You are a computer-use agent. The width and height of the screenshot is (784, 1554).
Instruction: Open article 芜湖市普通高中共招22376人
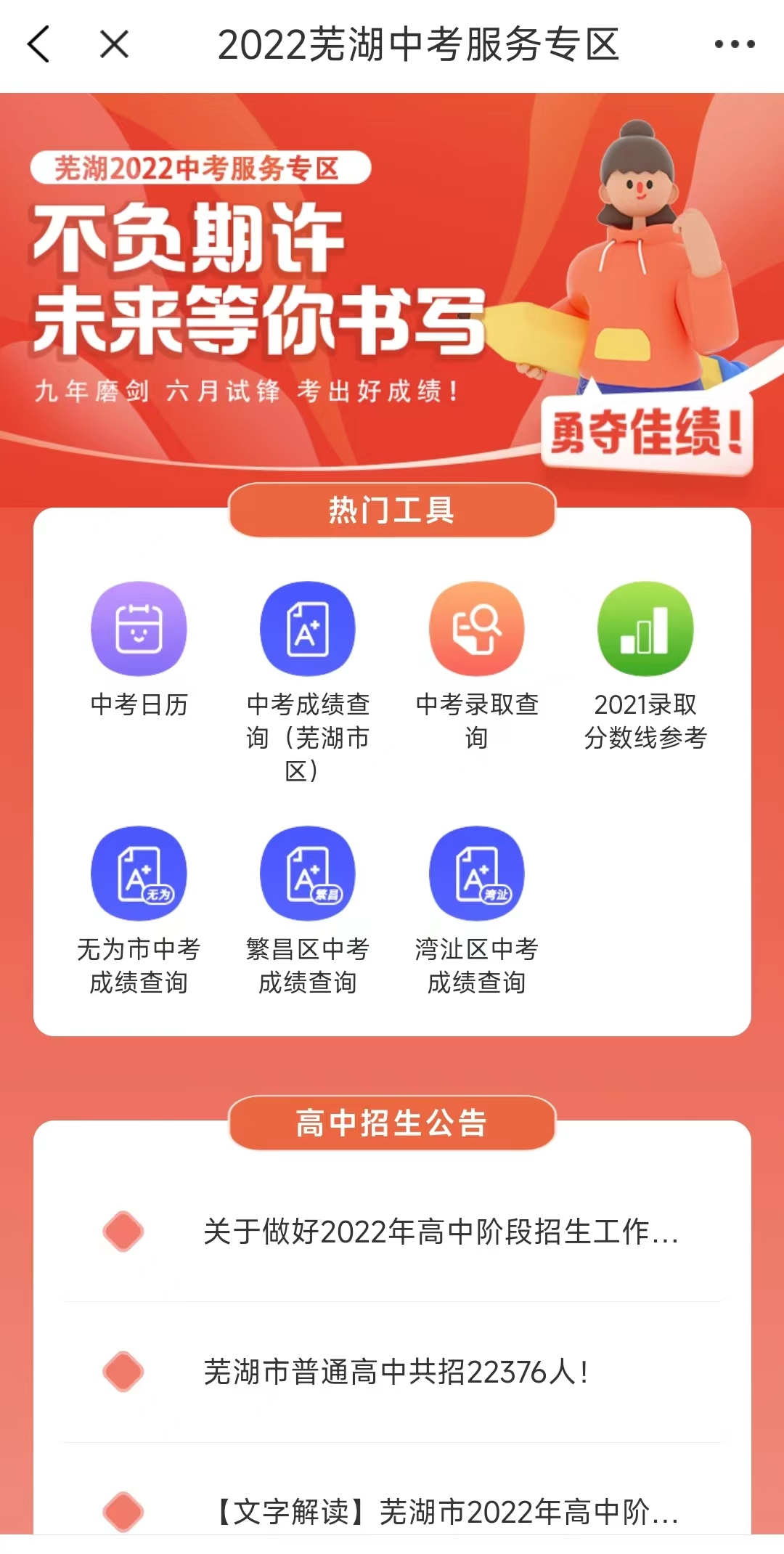[x=396, y=1372]
